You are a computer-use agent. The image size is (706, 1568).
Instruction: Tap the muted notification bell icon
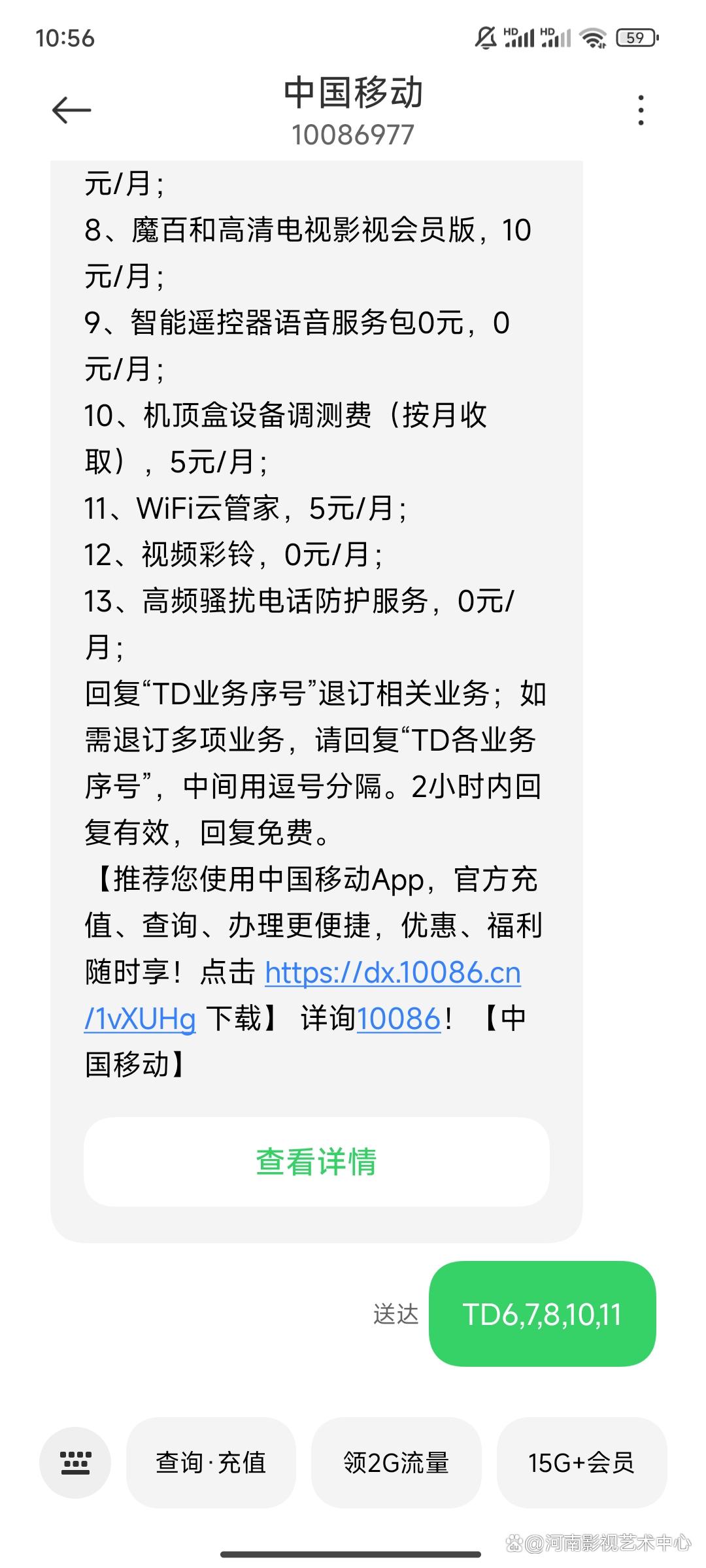coord(484,37)
